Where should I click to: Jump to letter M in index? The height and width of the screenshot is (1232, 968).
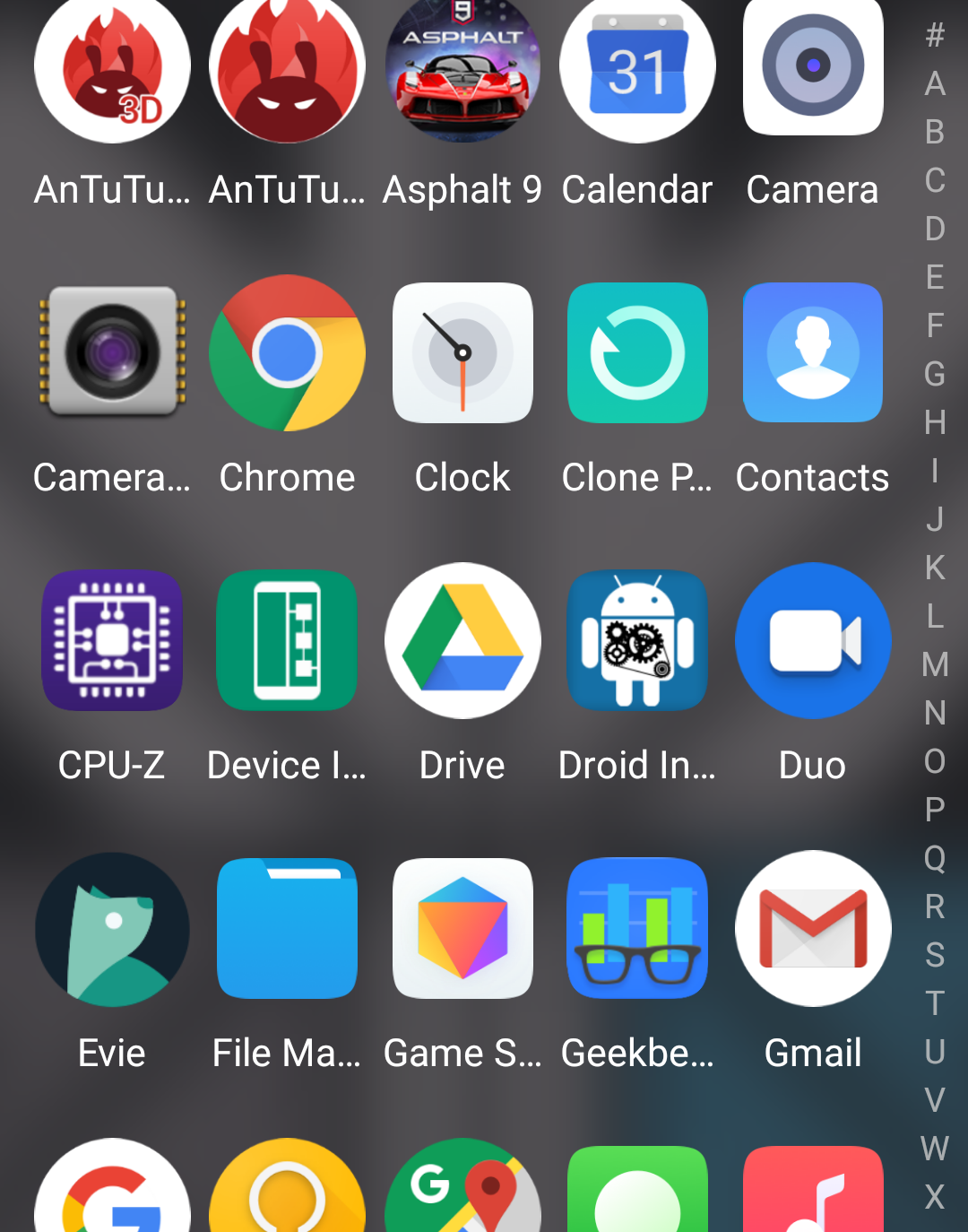[935, 664]
